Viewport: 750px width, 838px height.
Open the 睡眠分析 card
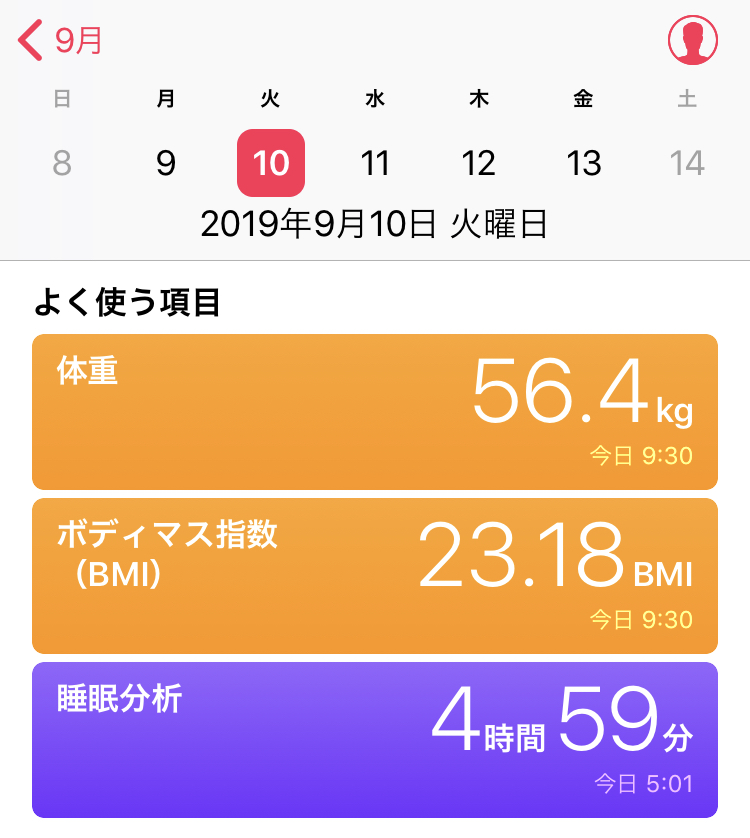pos(375,739)
